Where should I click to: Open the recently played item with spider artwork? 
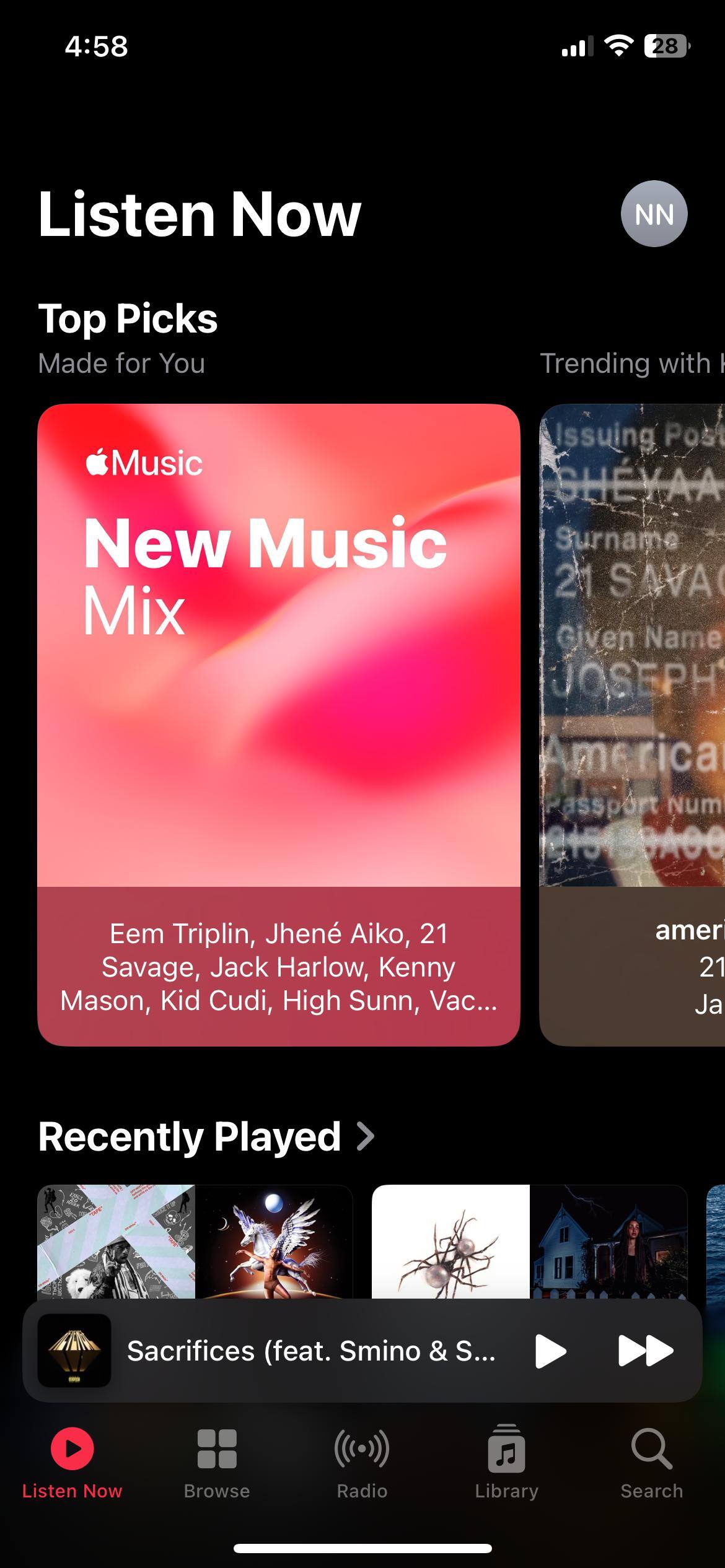point(530,1240)
